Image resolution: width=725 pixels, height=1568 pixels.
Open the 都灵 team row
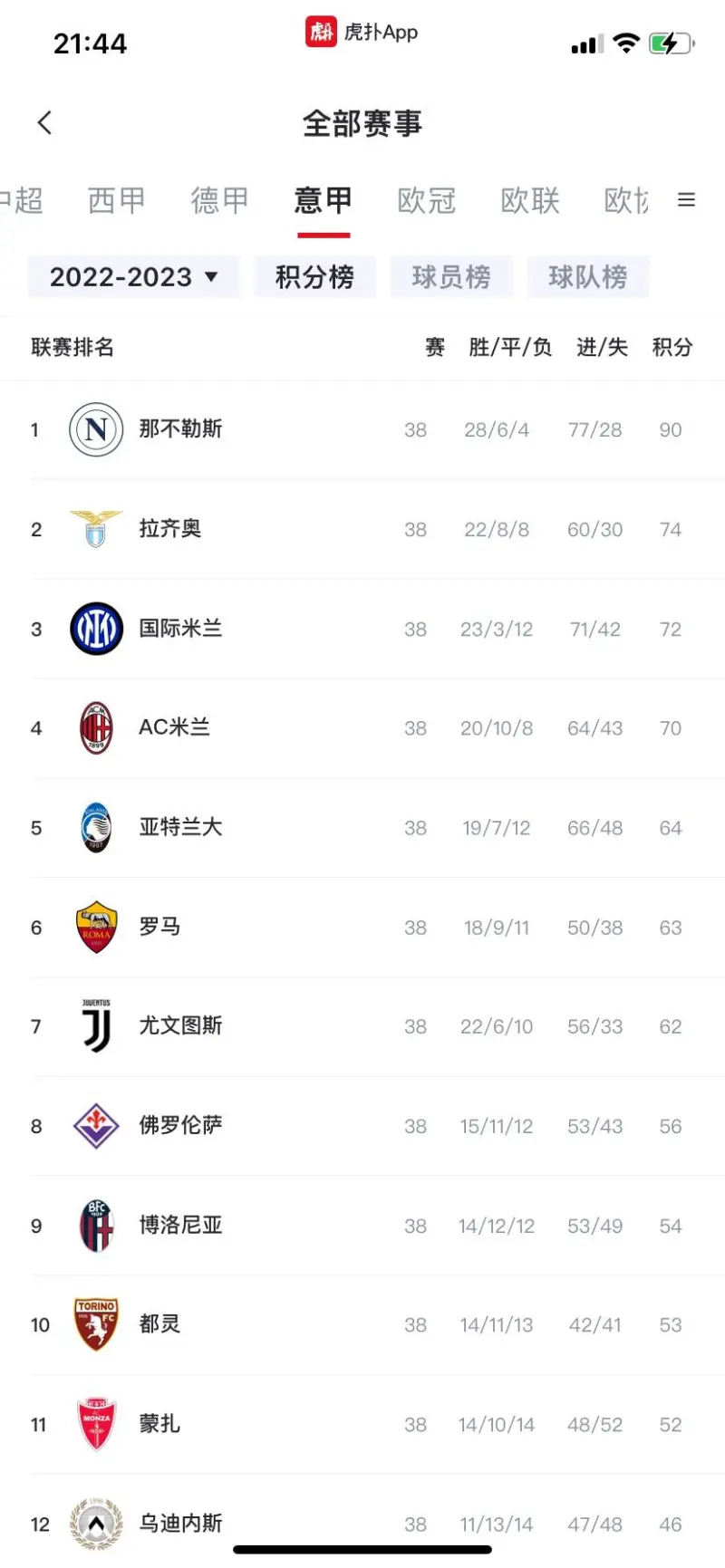click(362, 1324)
